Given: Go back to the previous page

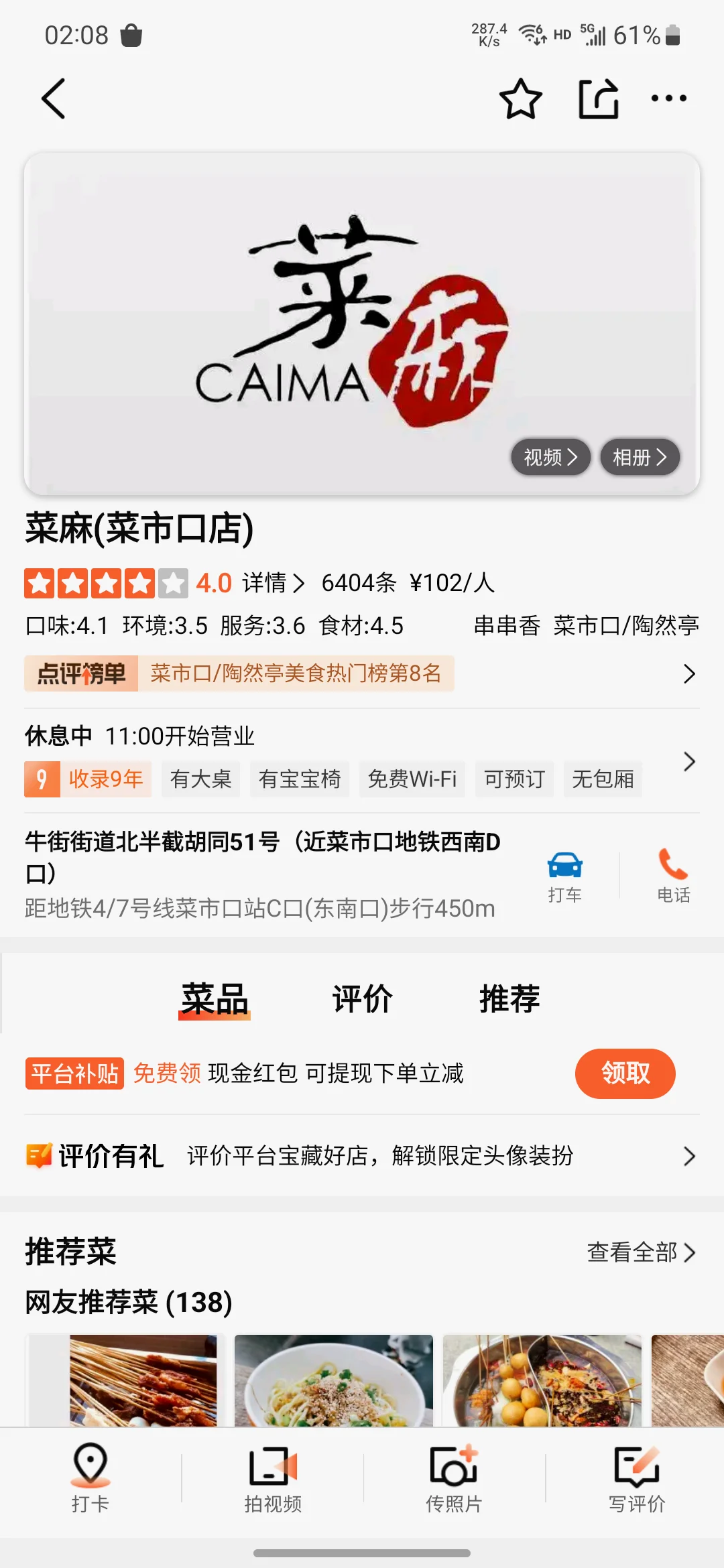Looking at the screenshot, I should click(54, 99).
